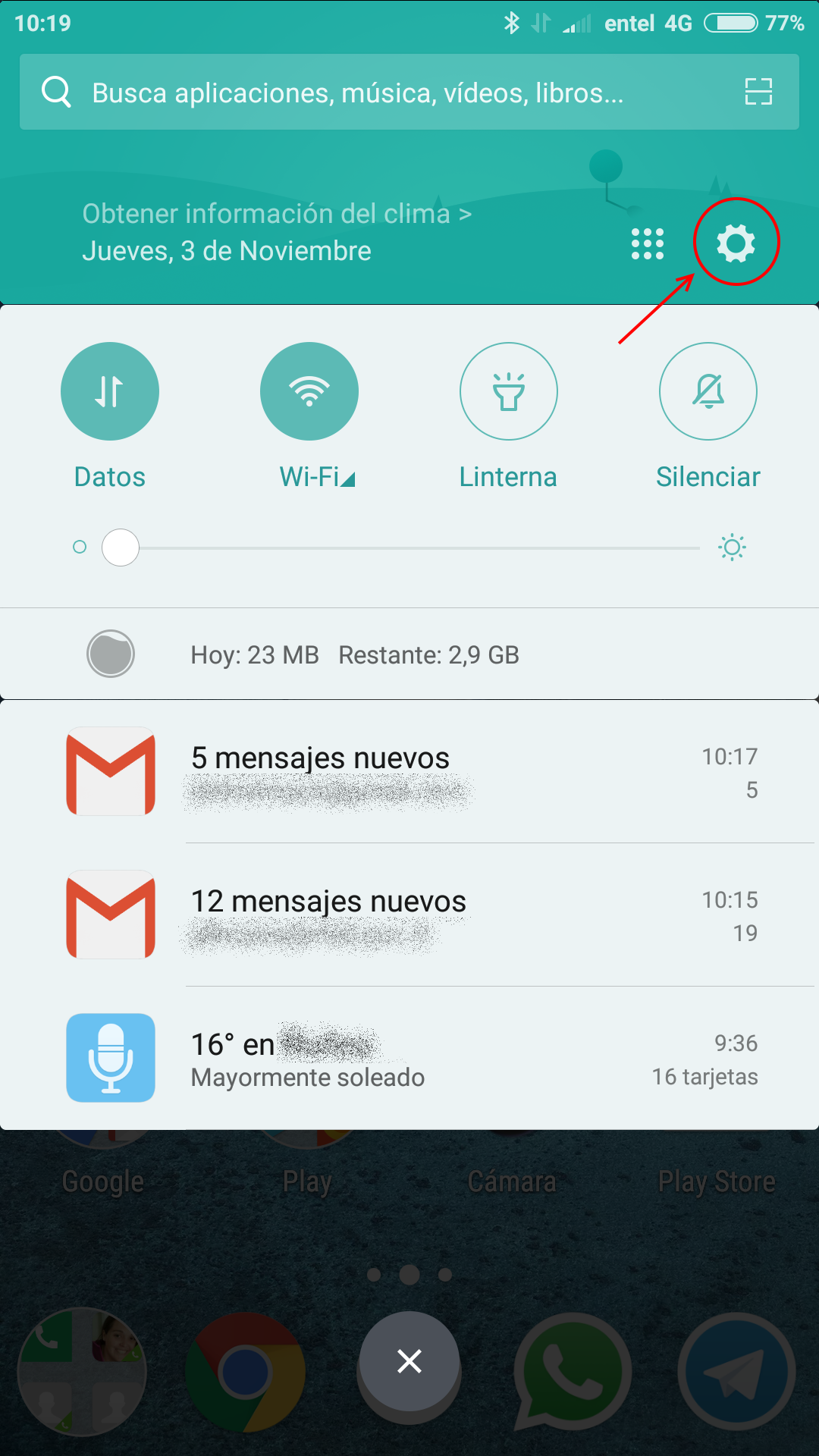Toggle the Wi-Fi quick setting
Viewport: 819px width, 1456px height.
coord(309,391)
